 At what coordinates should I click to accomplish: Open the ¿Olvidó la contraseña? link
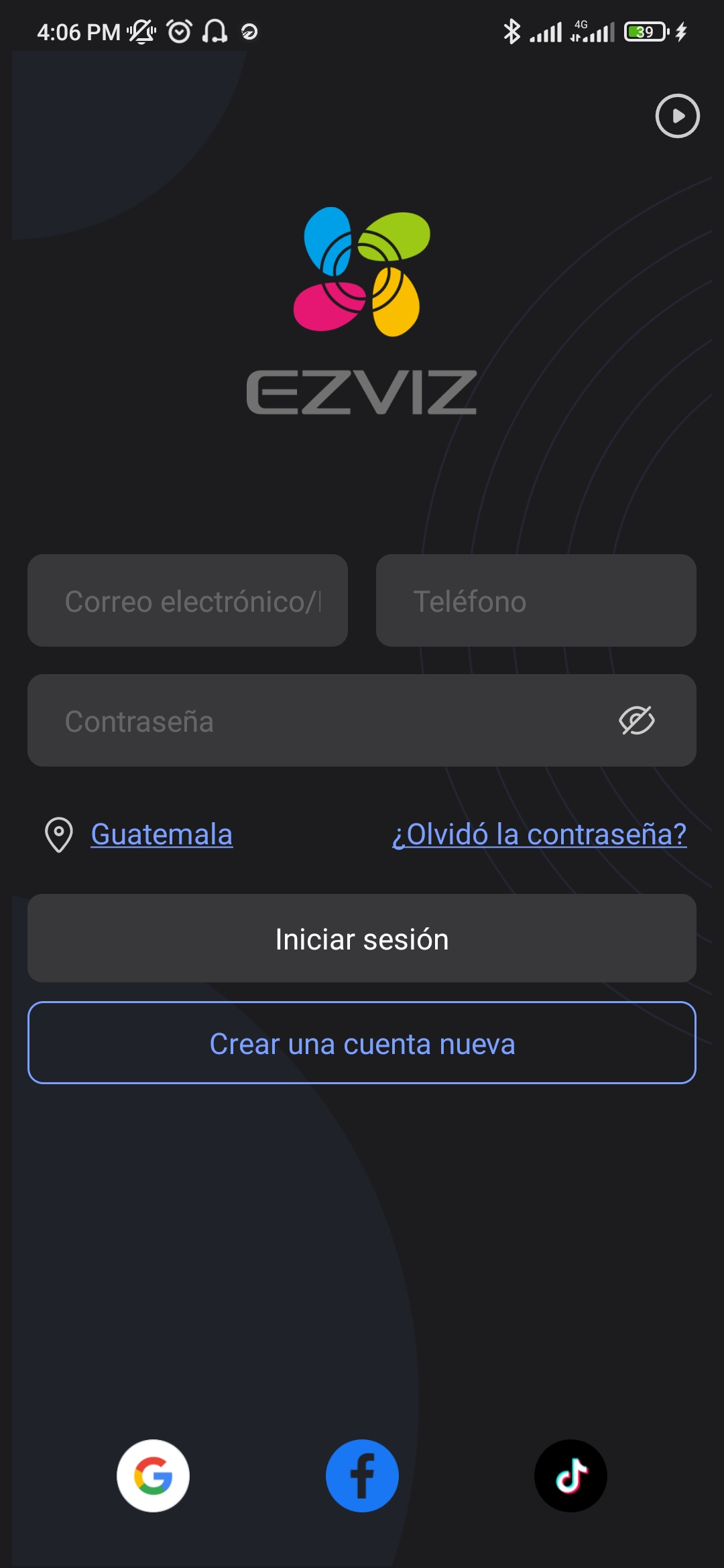click(x=539, y=834)
